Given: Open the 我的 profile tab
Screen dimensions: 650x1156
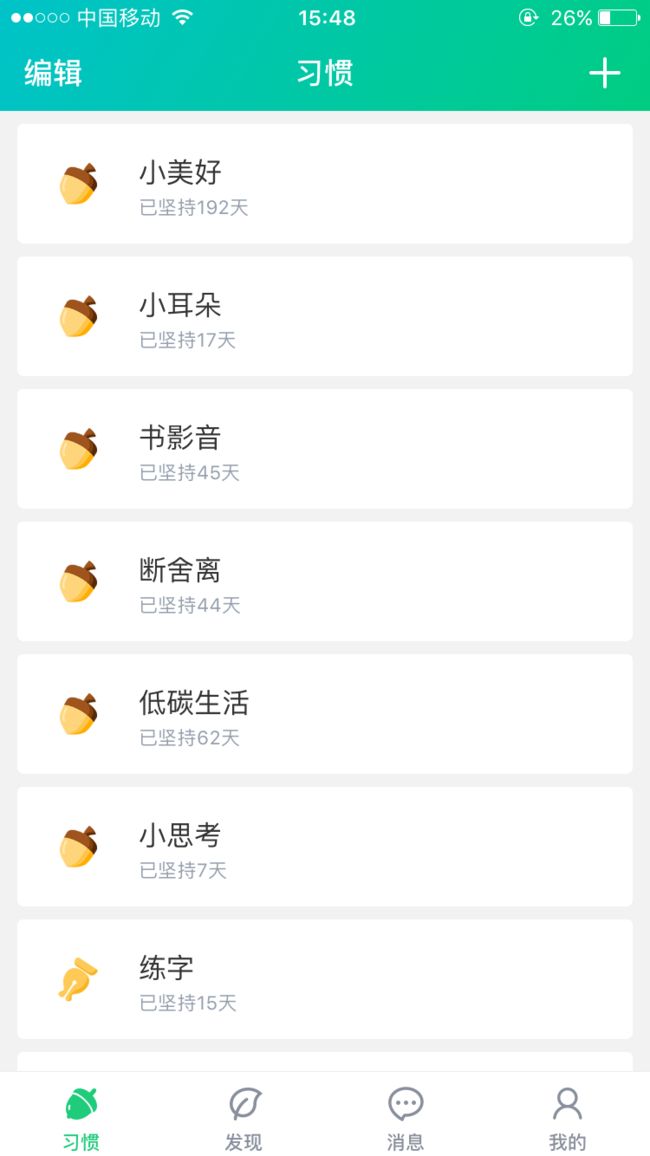Looking at the screenshot, I should 567,1118.
